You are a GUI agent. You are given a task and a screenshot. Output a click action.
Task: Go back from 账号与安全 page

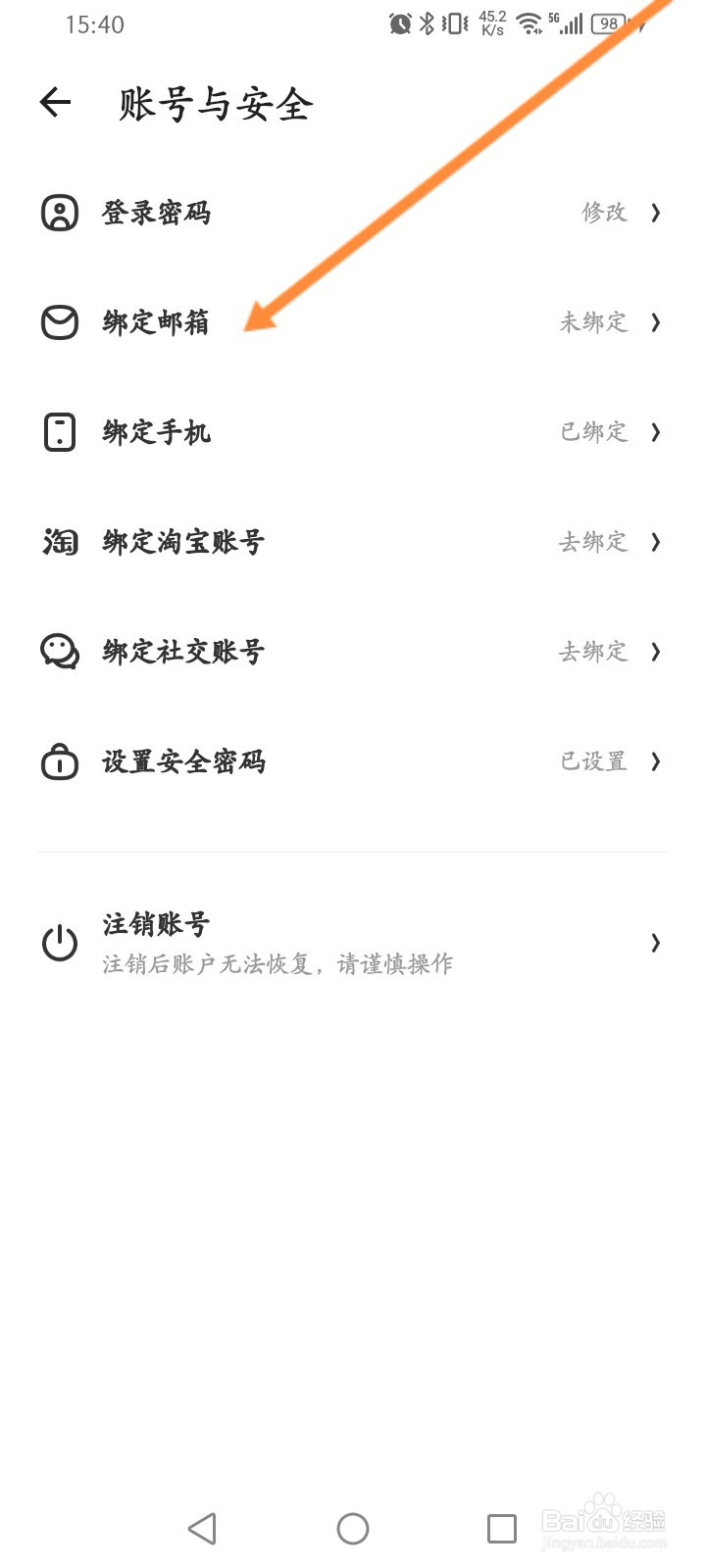click(x=56, y=102)
